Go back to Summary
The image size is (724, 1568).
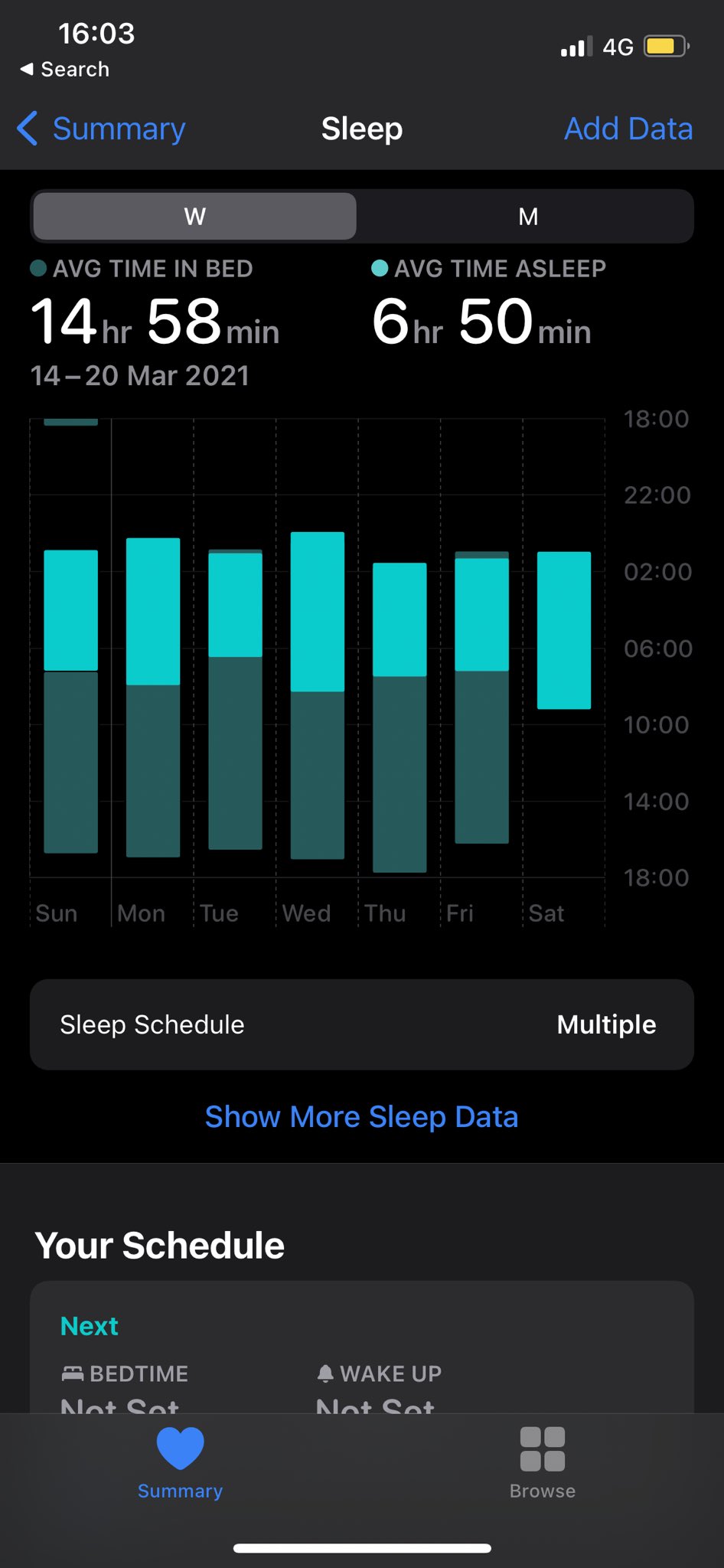click(103, 129)
